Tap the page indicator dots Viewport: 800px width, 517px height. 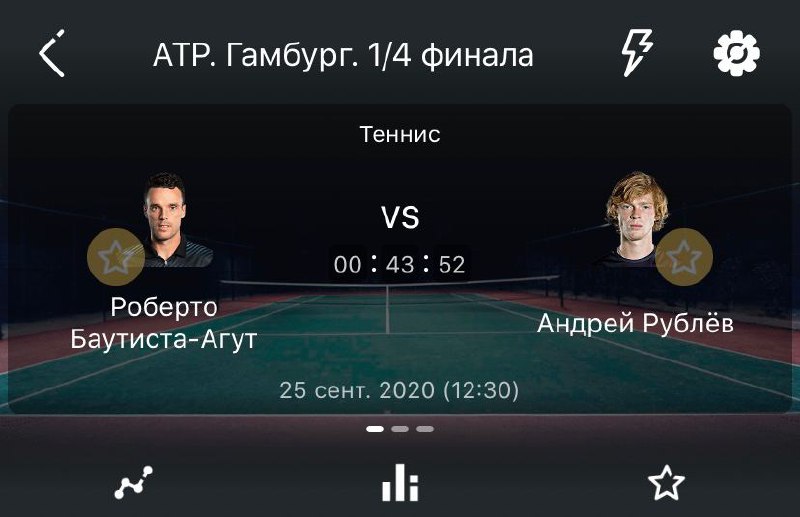tap(400, 428)
